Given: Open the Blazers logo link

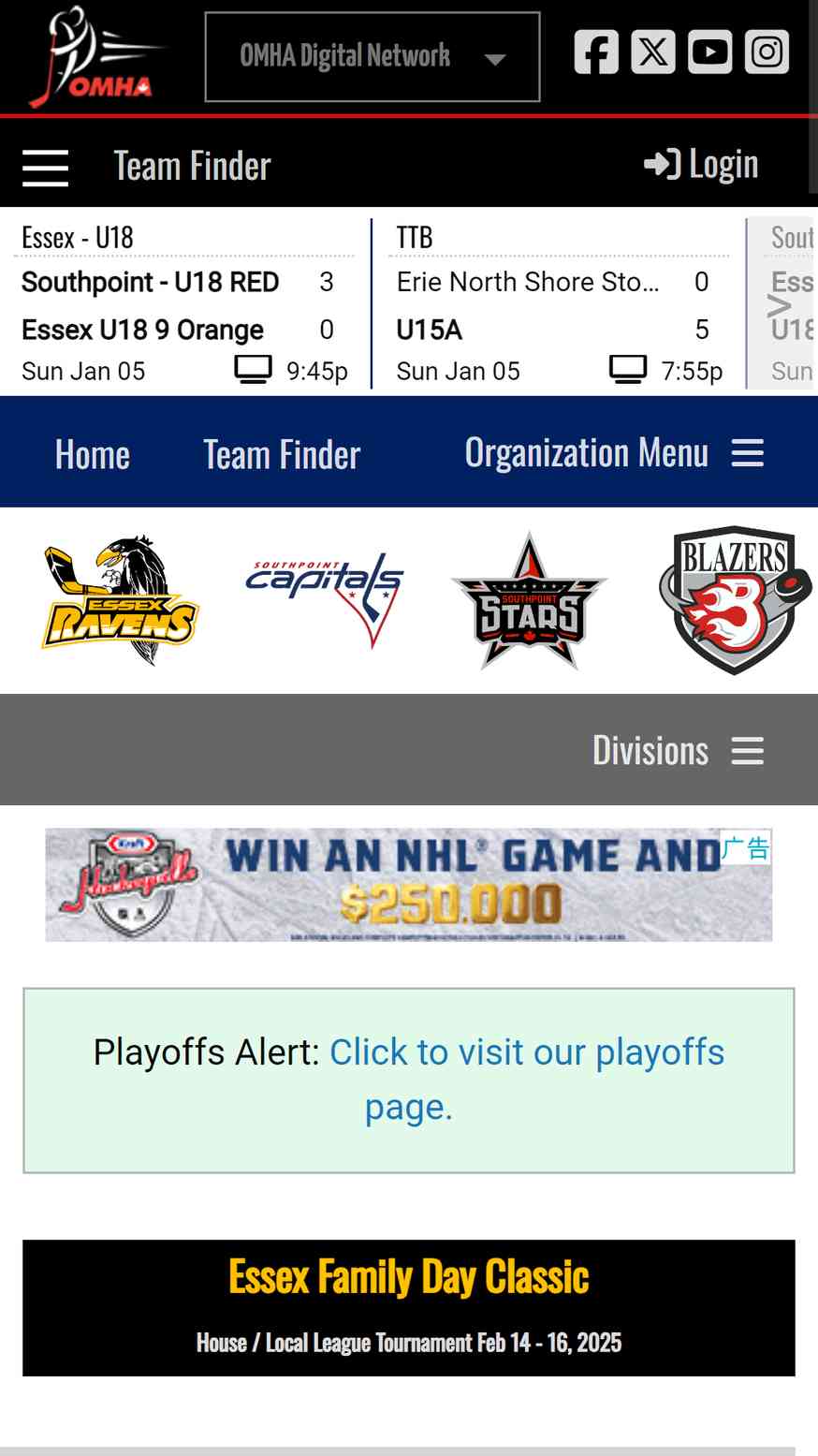Looking at the screenshot, I should point(736,600).
